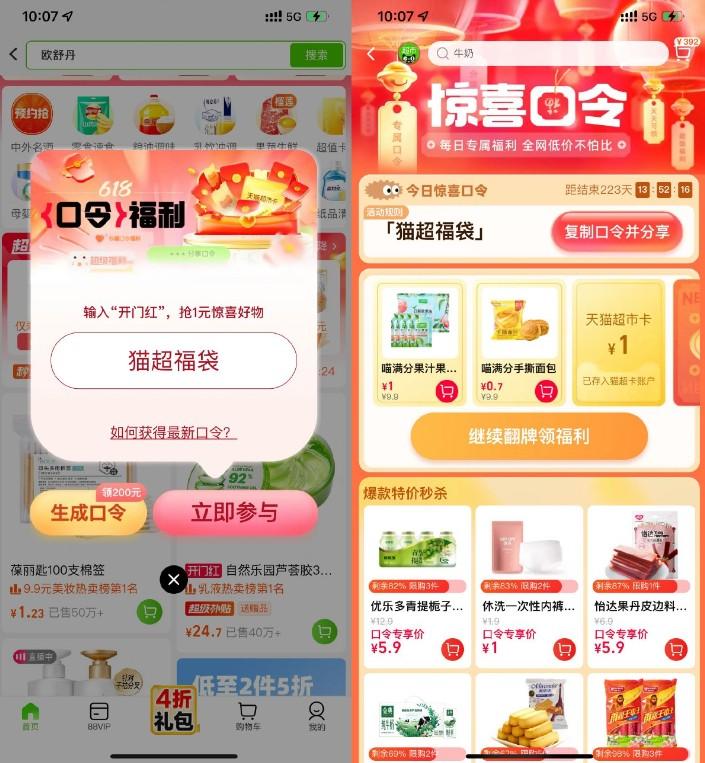This screenshot has width=705, height=763.
Task: Tap the 猫超福袋 password button in popup
Action: 174,361
